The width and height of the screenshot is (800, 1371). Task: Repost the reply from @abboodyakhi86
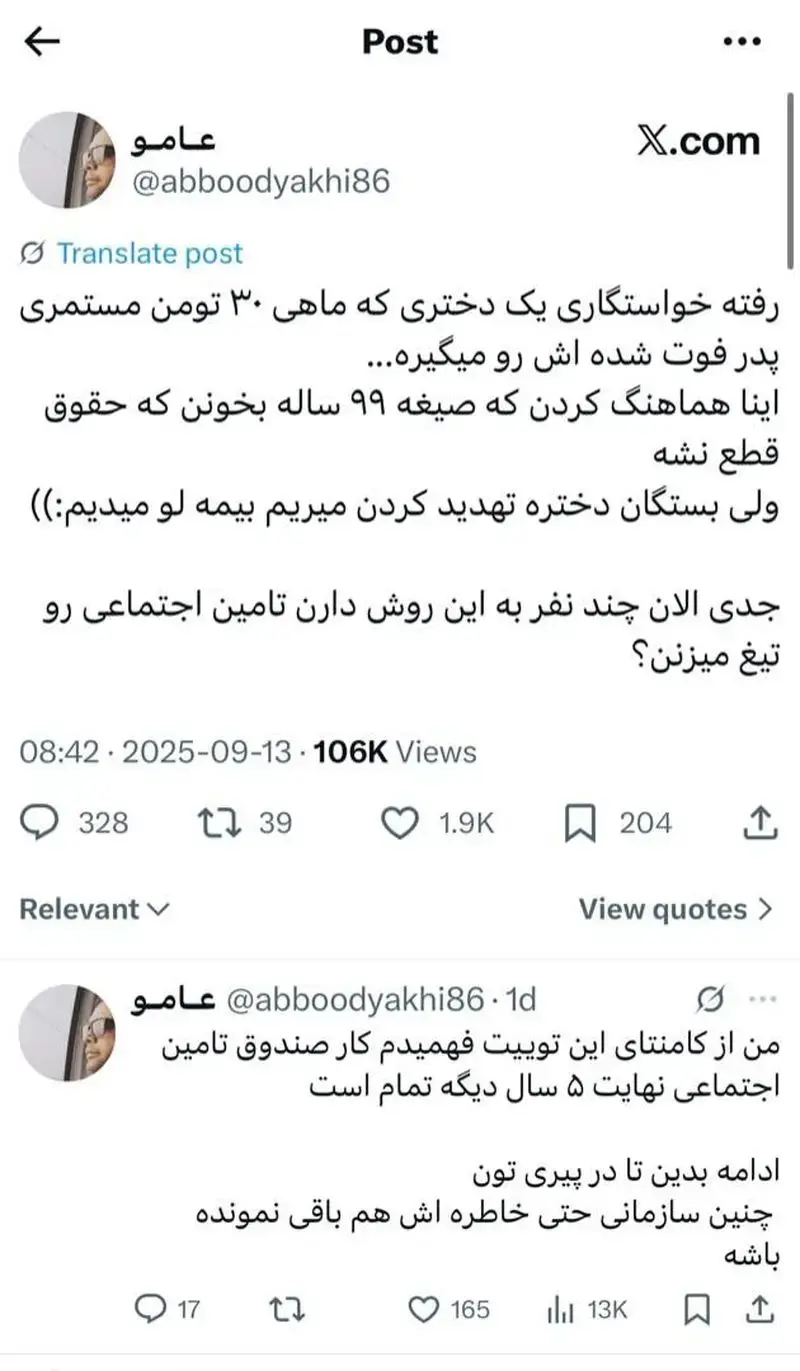287,1308
